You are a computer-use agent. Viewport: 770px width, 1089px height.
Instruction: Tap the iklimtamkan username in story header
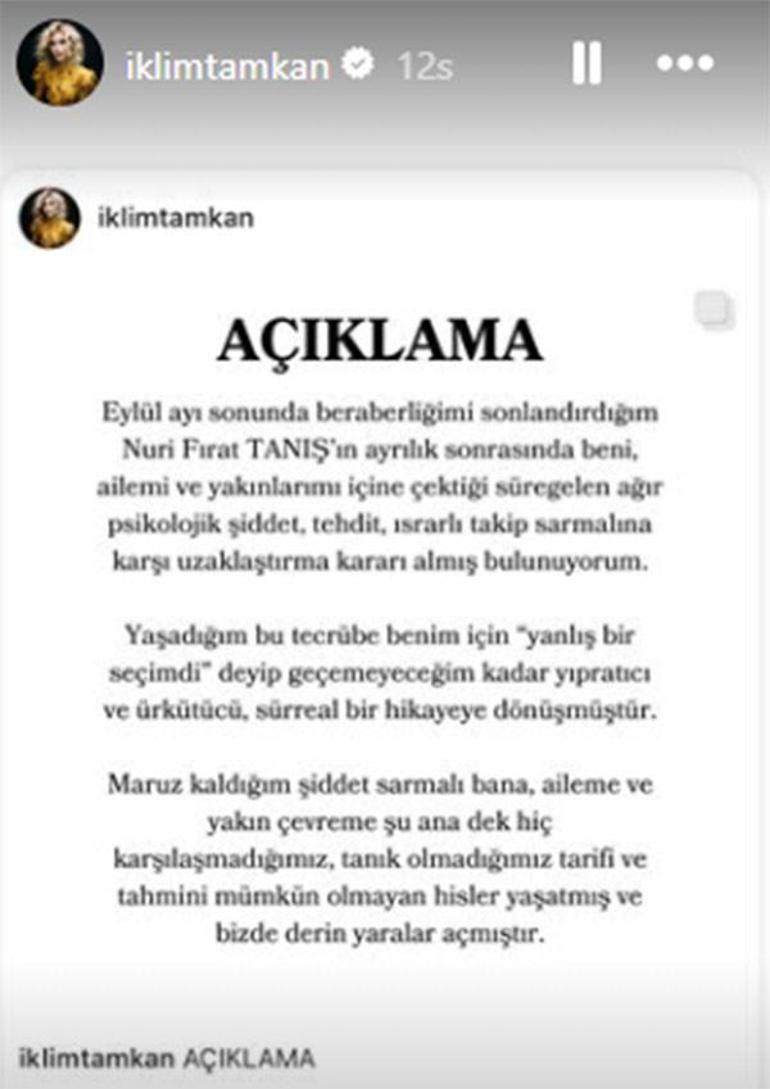point(228,66)
